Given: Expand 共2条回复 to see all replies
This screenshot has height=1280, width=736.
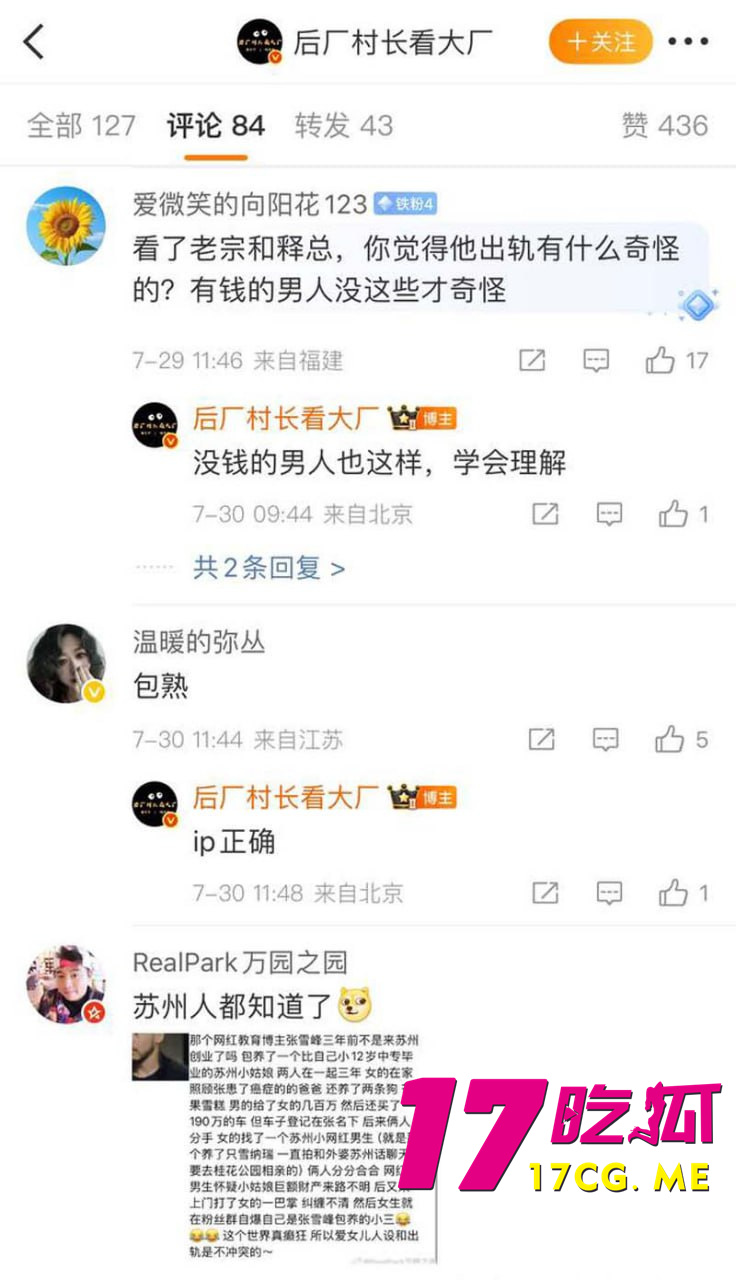Looking at the screenshot, I should (x=269, y=568).
